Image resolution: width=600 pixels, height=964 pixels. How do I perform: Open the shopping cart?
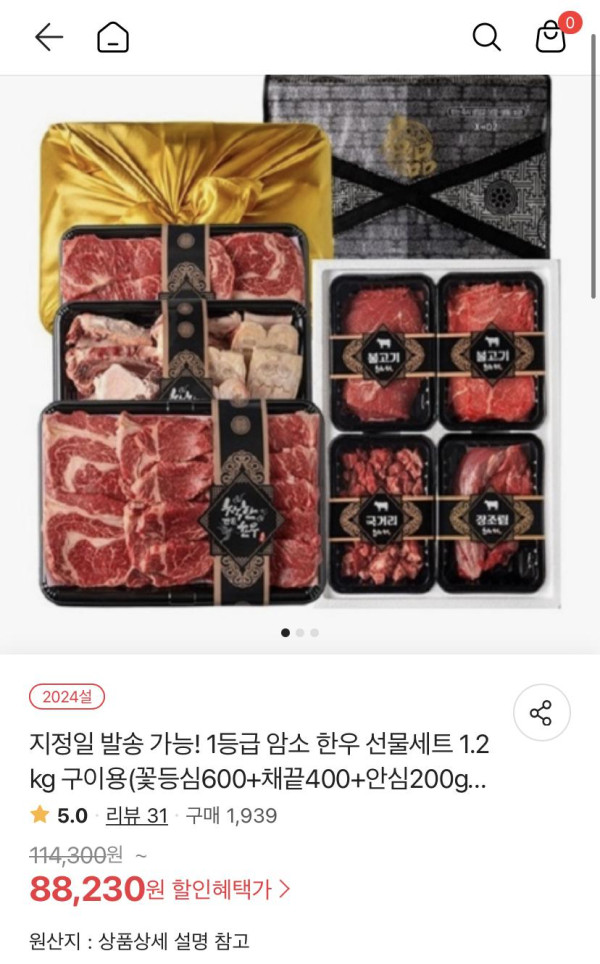pyautogui.click(x=550, y=38)
